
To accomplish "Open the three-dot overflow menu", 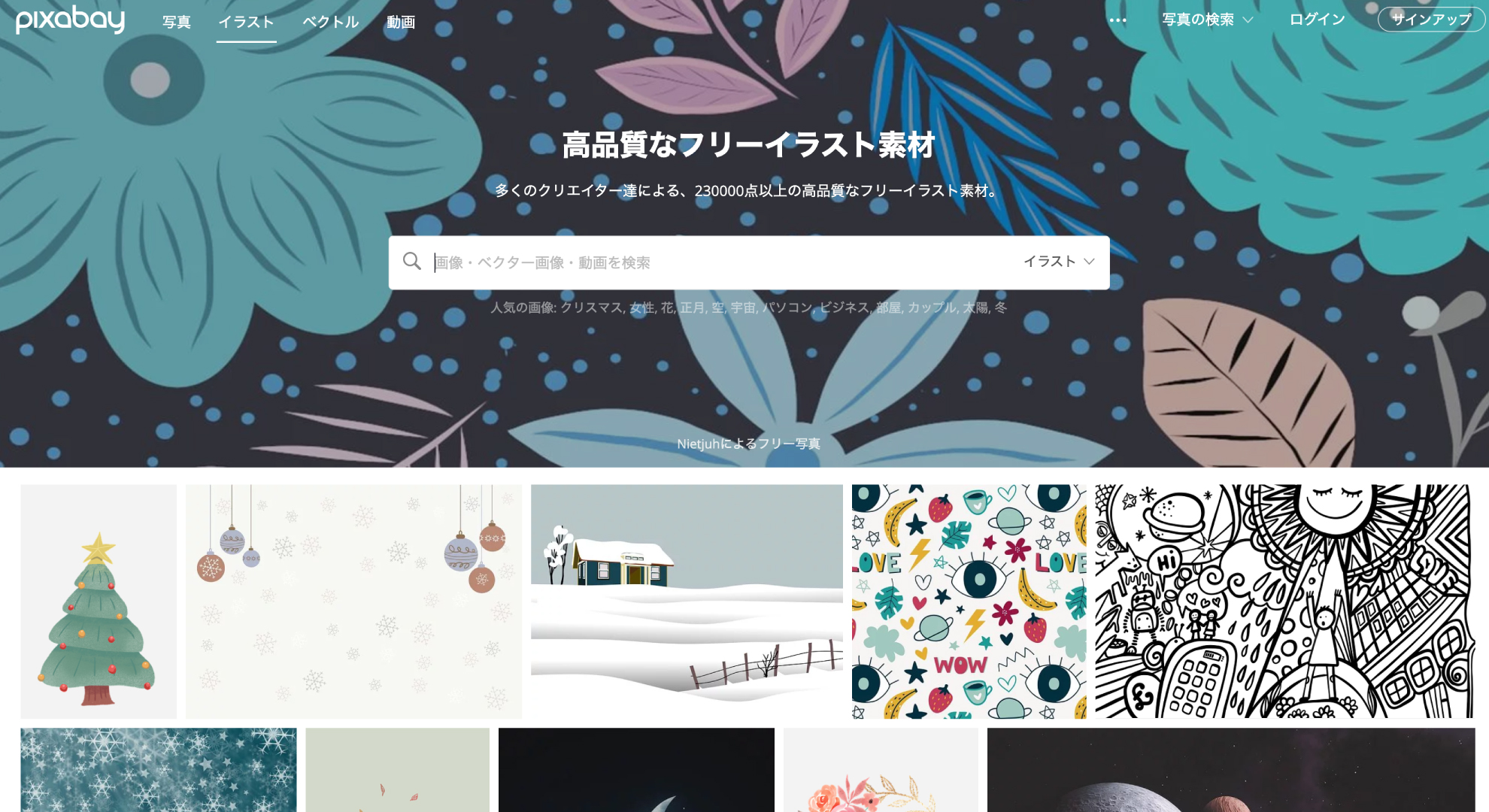I will point(1118,20).
